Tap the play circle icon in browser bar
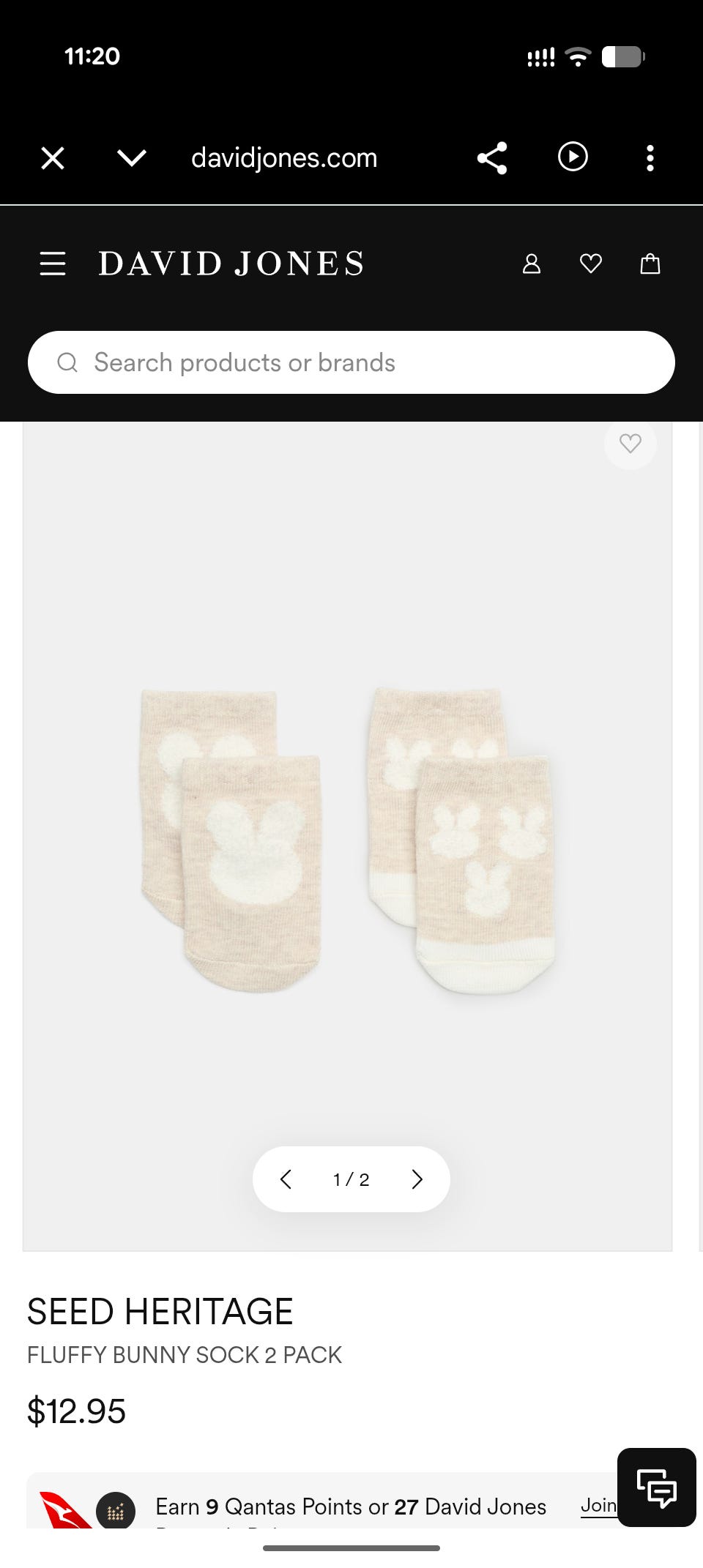The height and width of the screenshot is (1568, 703). pos(573,157)
